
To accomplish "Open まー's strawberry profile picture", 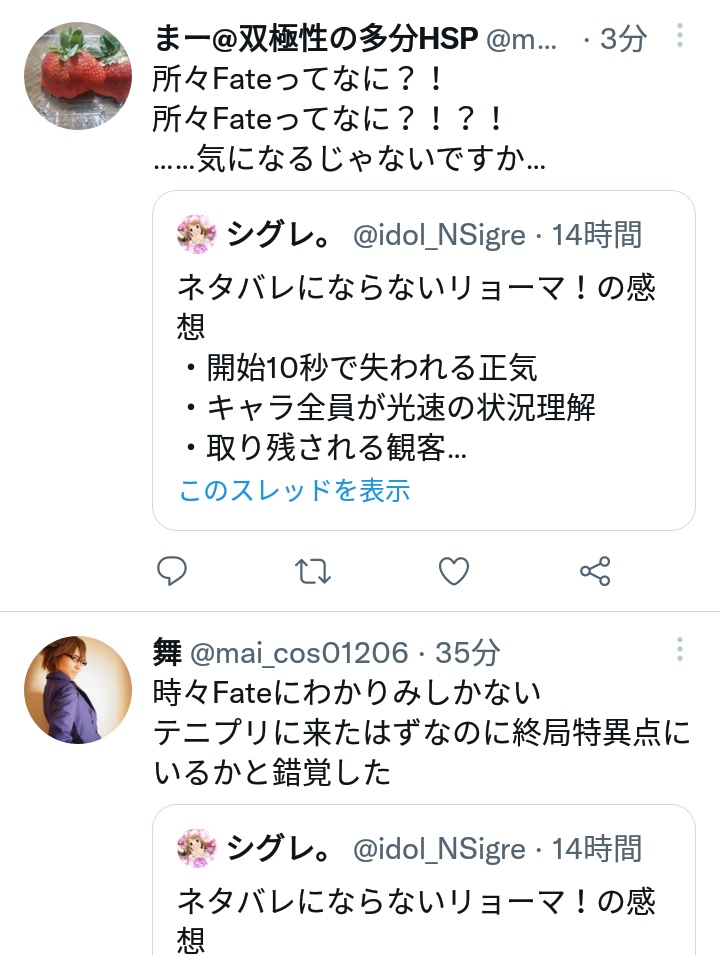I will [x=78, y=75].
